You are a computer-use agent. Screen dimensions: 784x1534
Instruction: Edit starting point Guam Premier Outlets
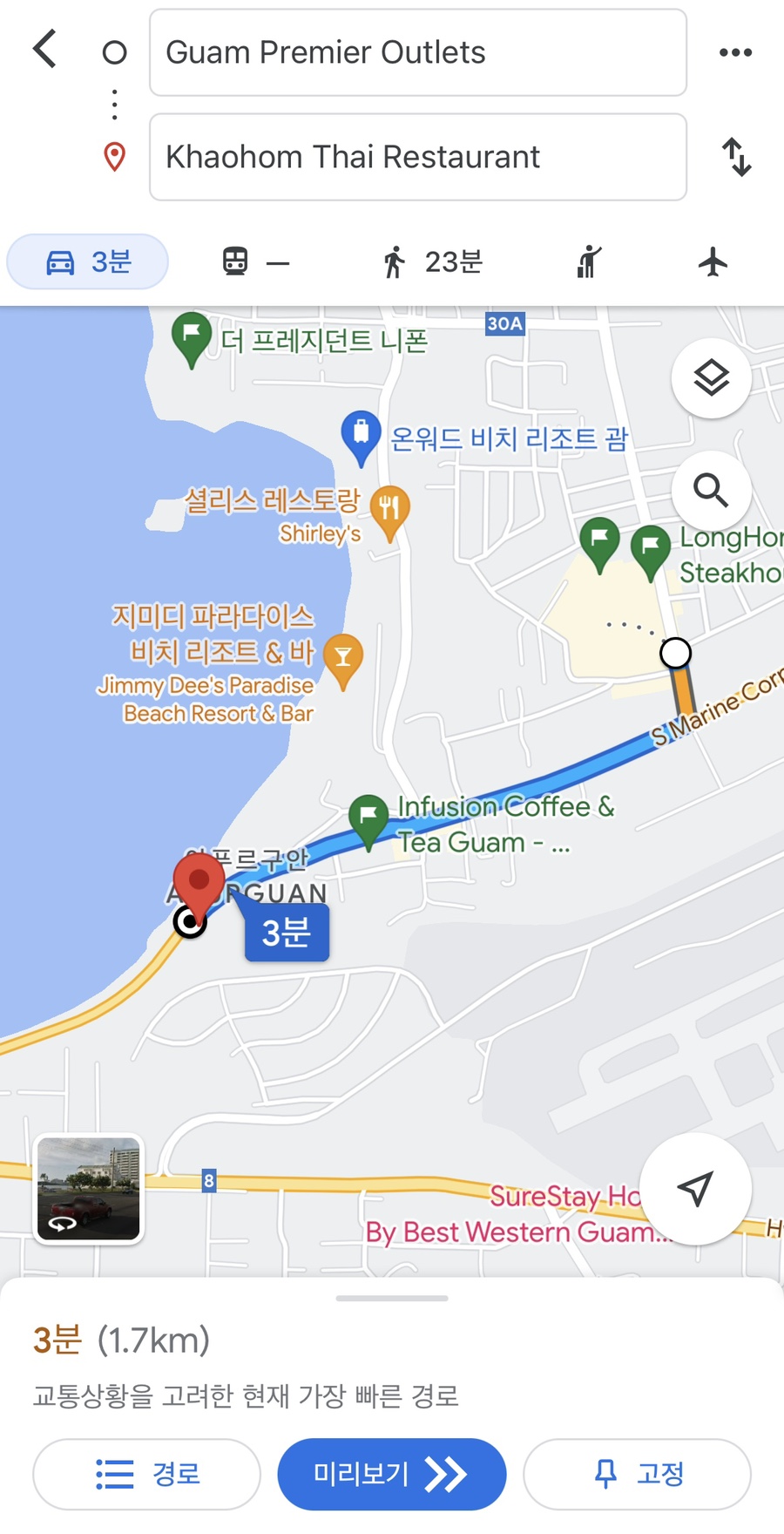417,52
